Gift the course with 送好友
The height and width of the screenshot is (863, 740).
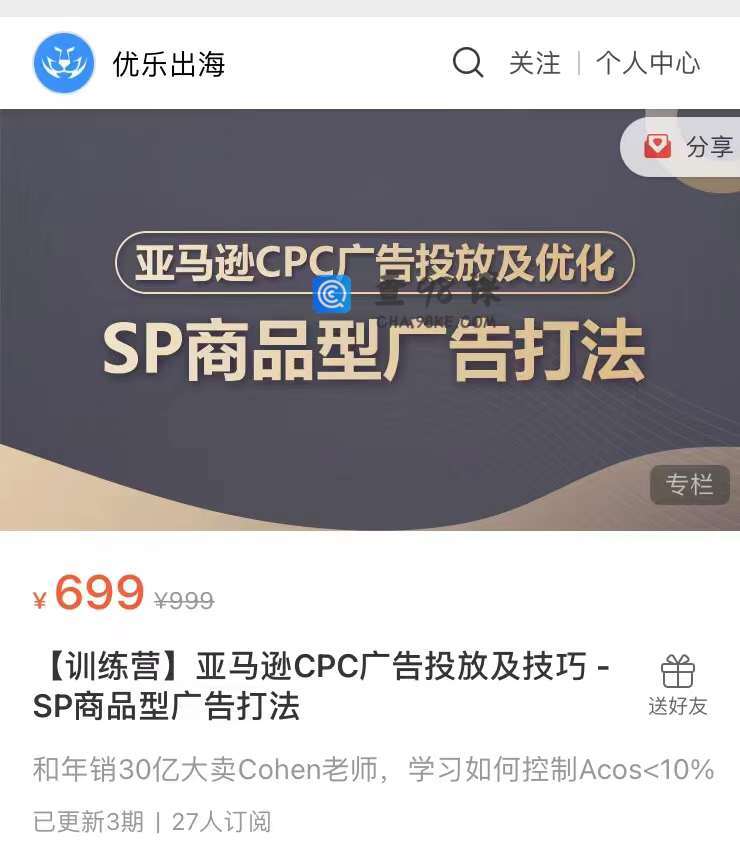tap(677, 686)
